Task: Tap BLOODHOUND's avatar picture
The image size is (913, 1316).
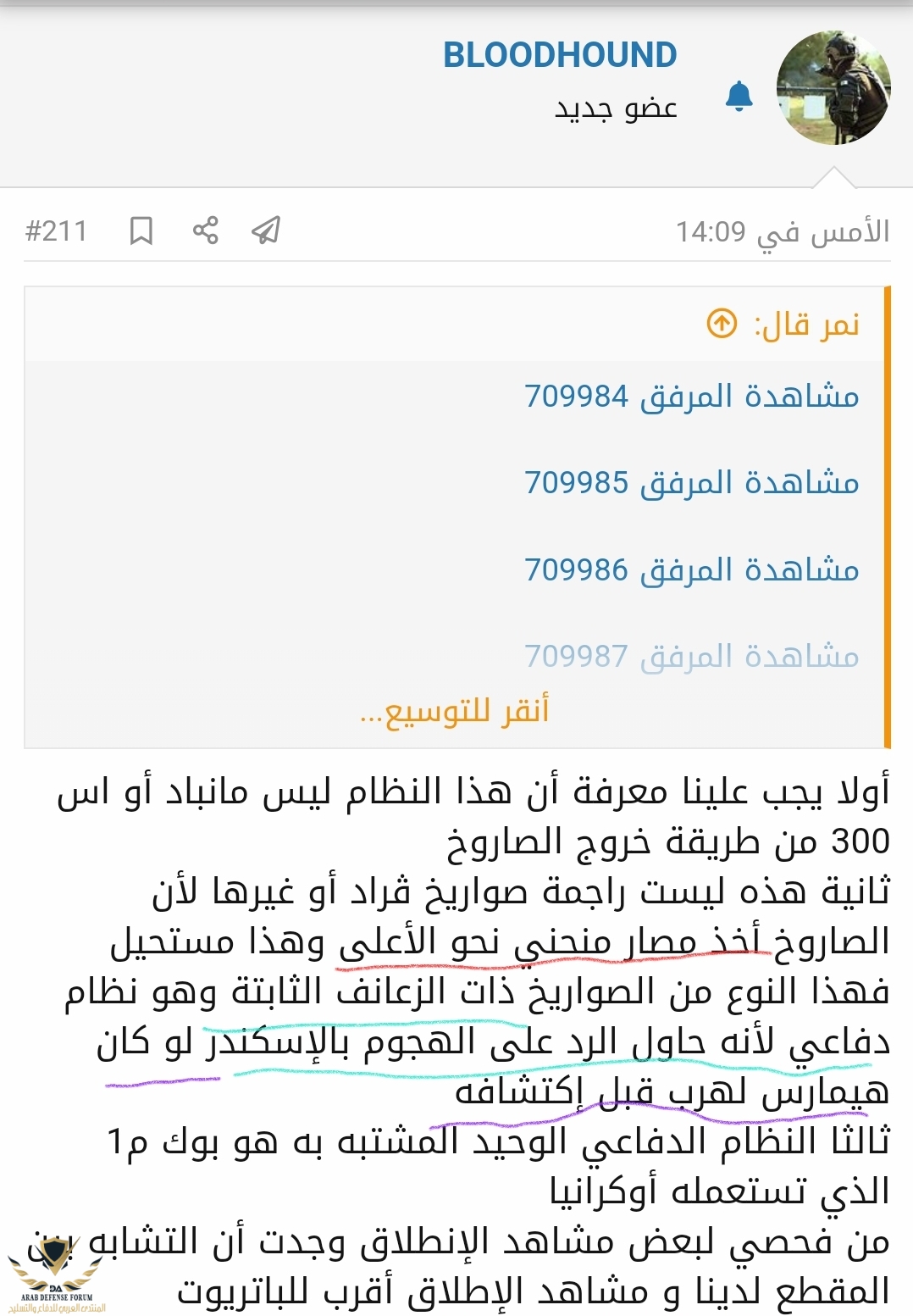Action: 833,88
